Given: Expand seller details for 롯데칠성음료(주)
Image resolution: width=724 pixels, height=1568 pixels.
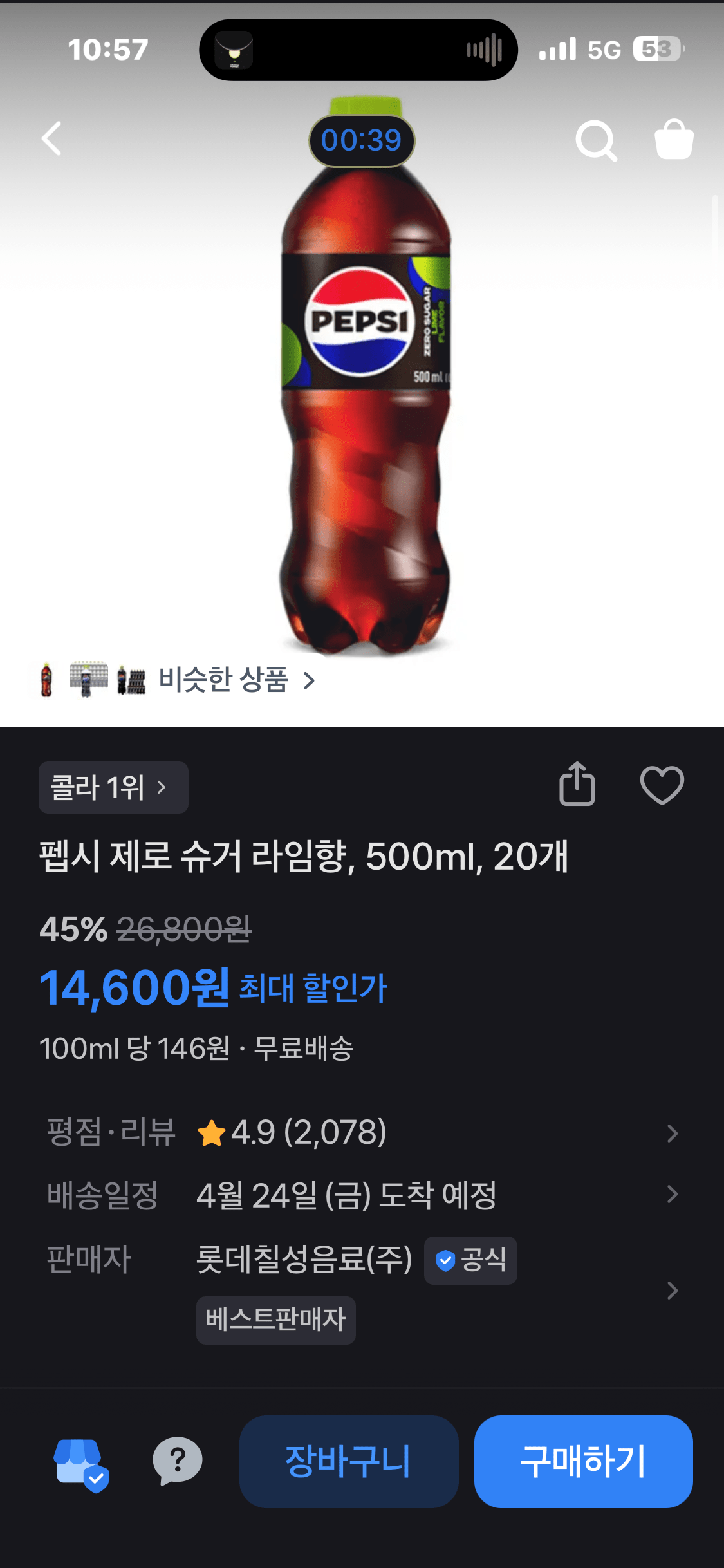Looking at the screenshot, I should point(673,1290).
